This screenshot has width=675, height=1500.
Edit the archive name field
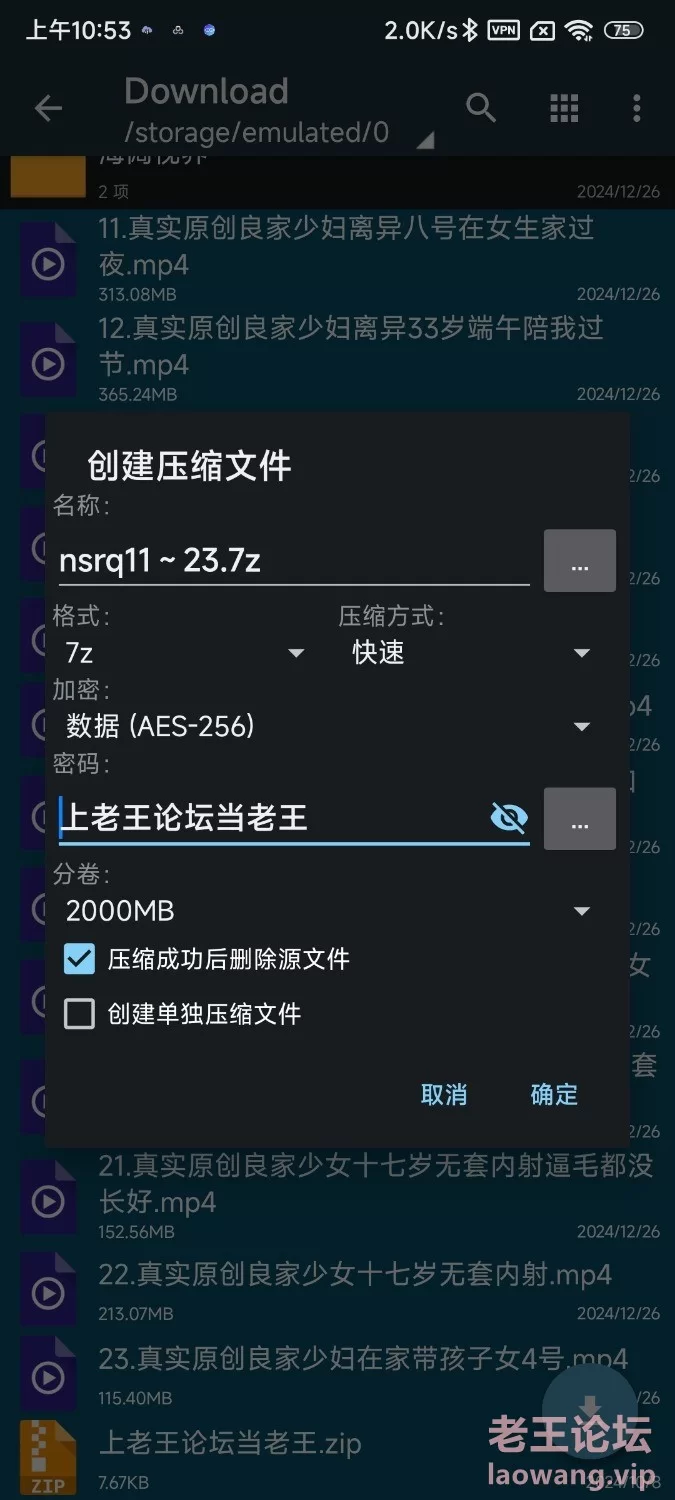pos(294,561)
